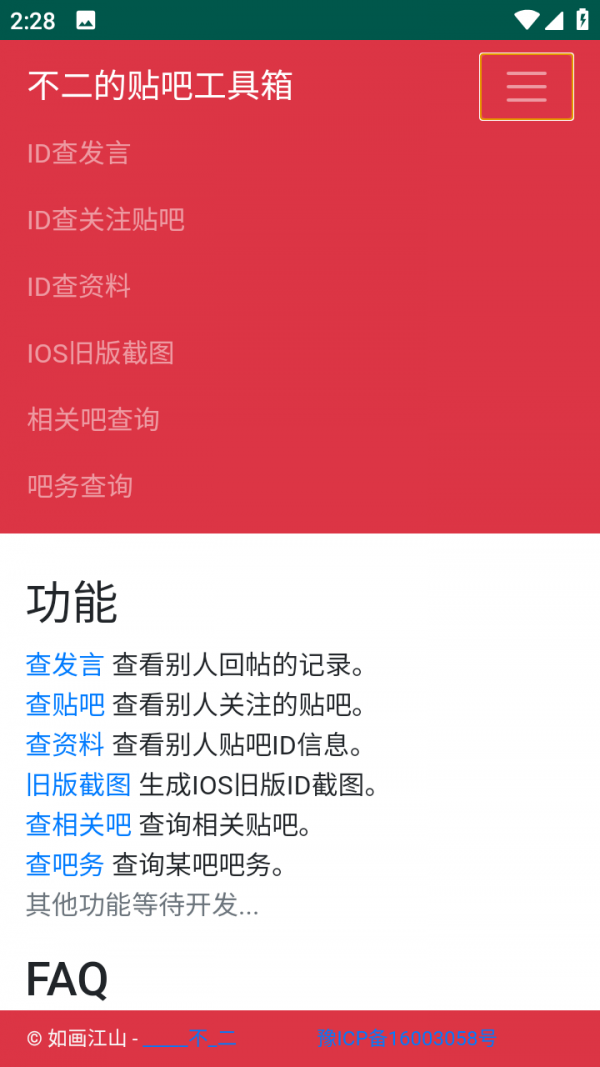Open the 豫ICP备 registration footer link
This screenshot has height=1067, width=600.
pyautogui.click(x=406, y=1039)
